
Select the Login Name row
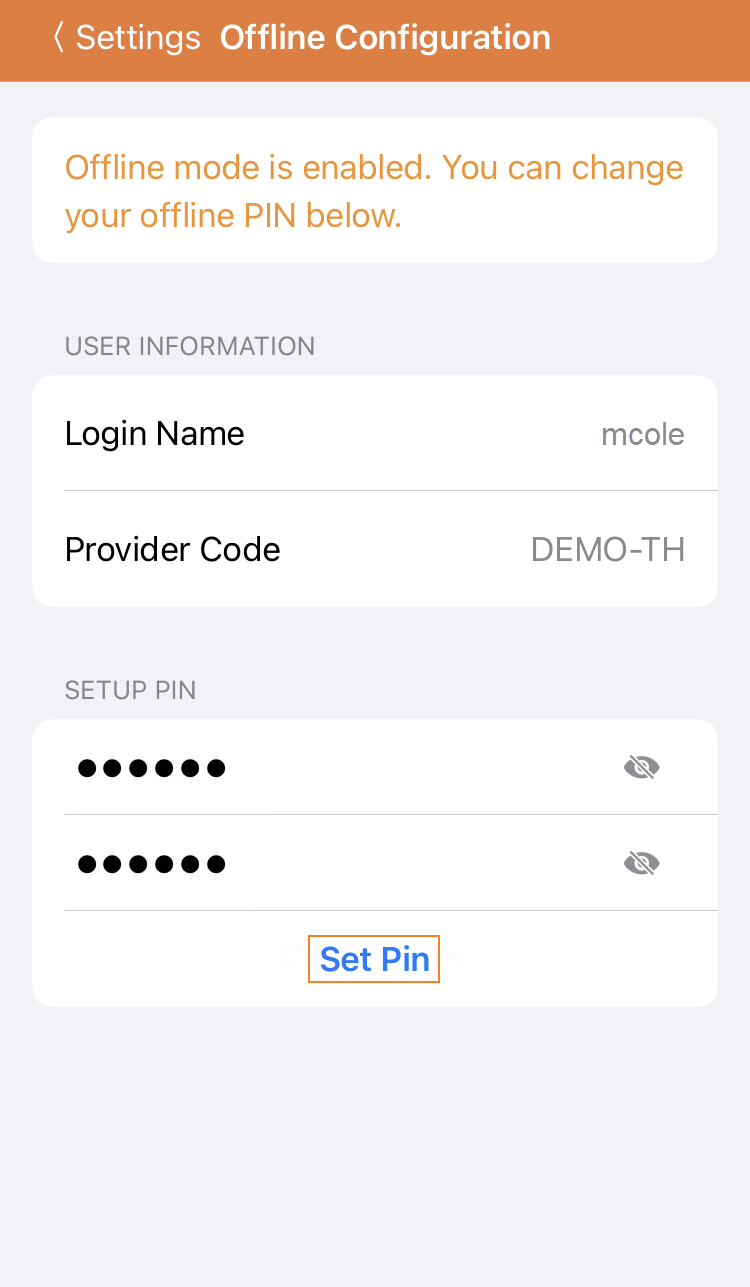pos(375,433)
